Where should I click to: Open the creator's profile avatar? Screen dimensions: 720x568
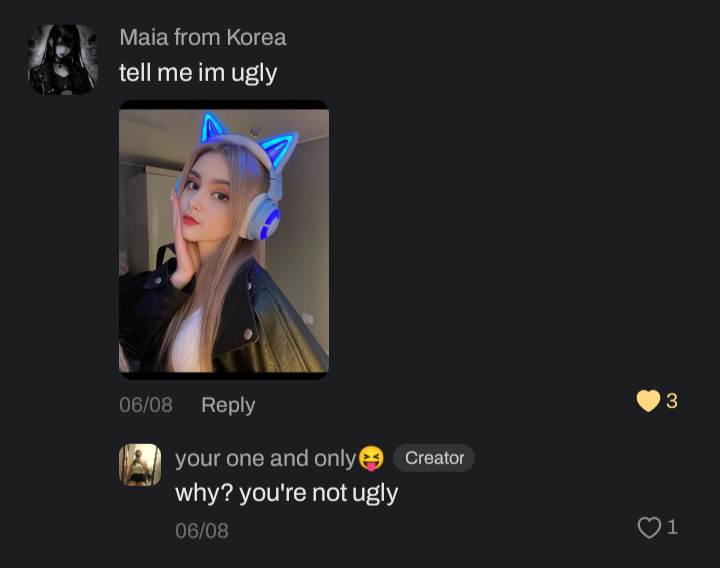click(x=140, y=465)
